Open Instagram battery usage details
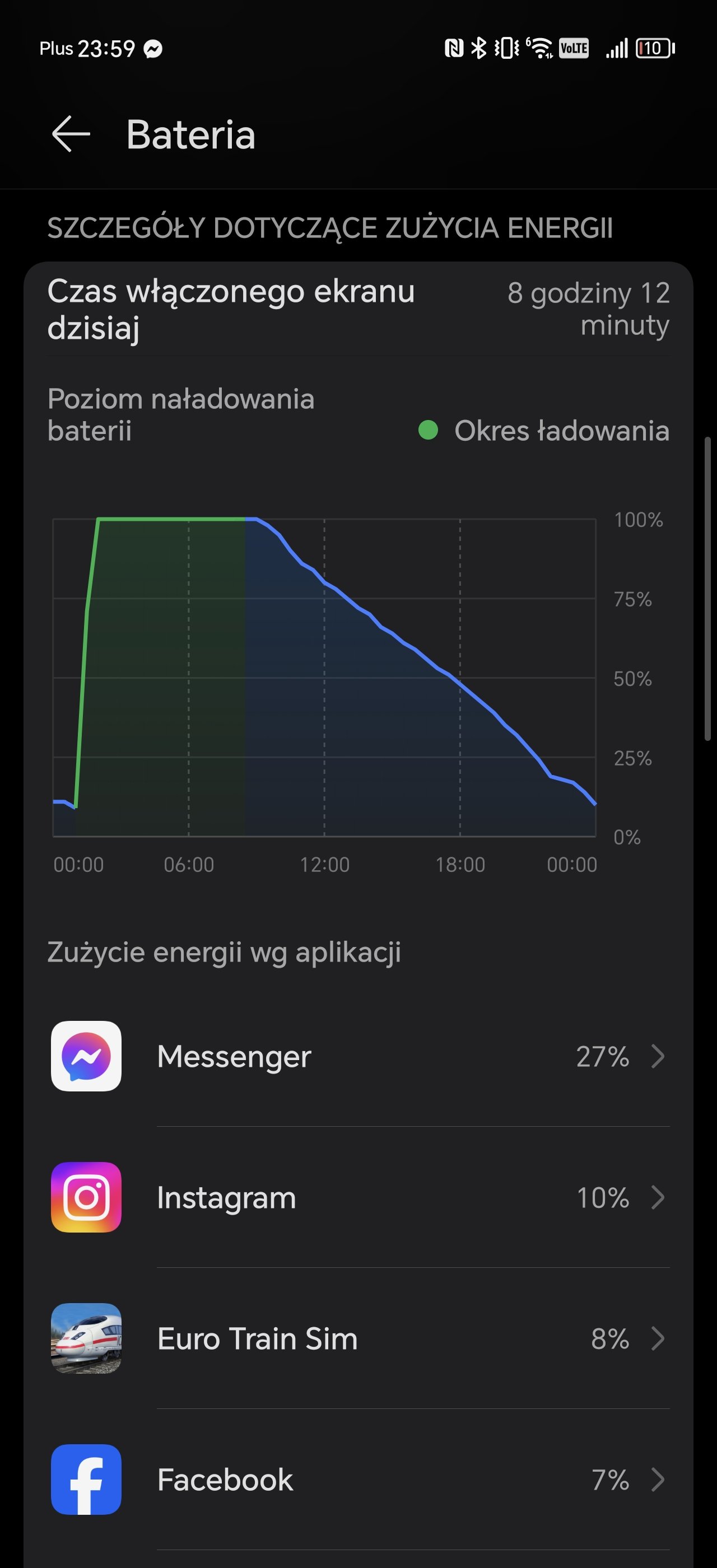 click(358, 1197)
